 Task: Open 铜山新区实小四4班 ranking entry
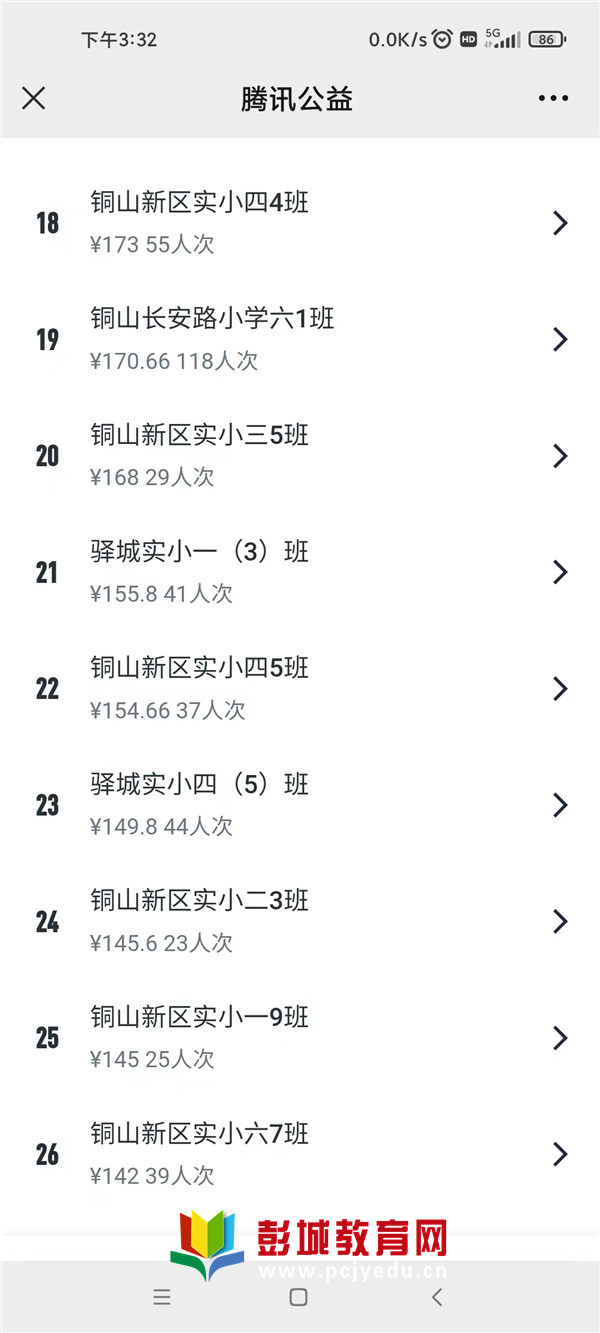(300, 222)
